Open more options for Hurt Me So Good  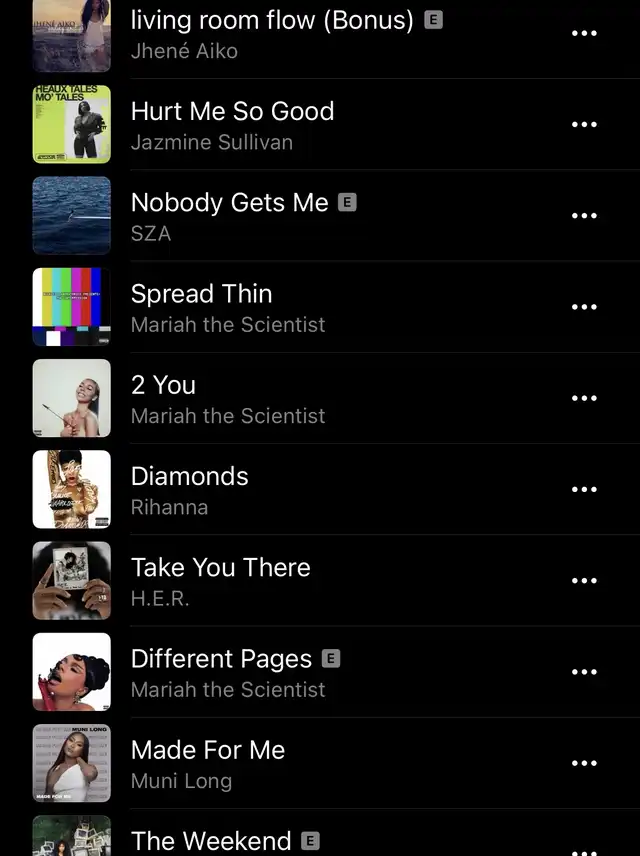(x=584, y=125)
